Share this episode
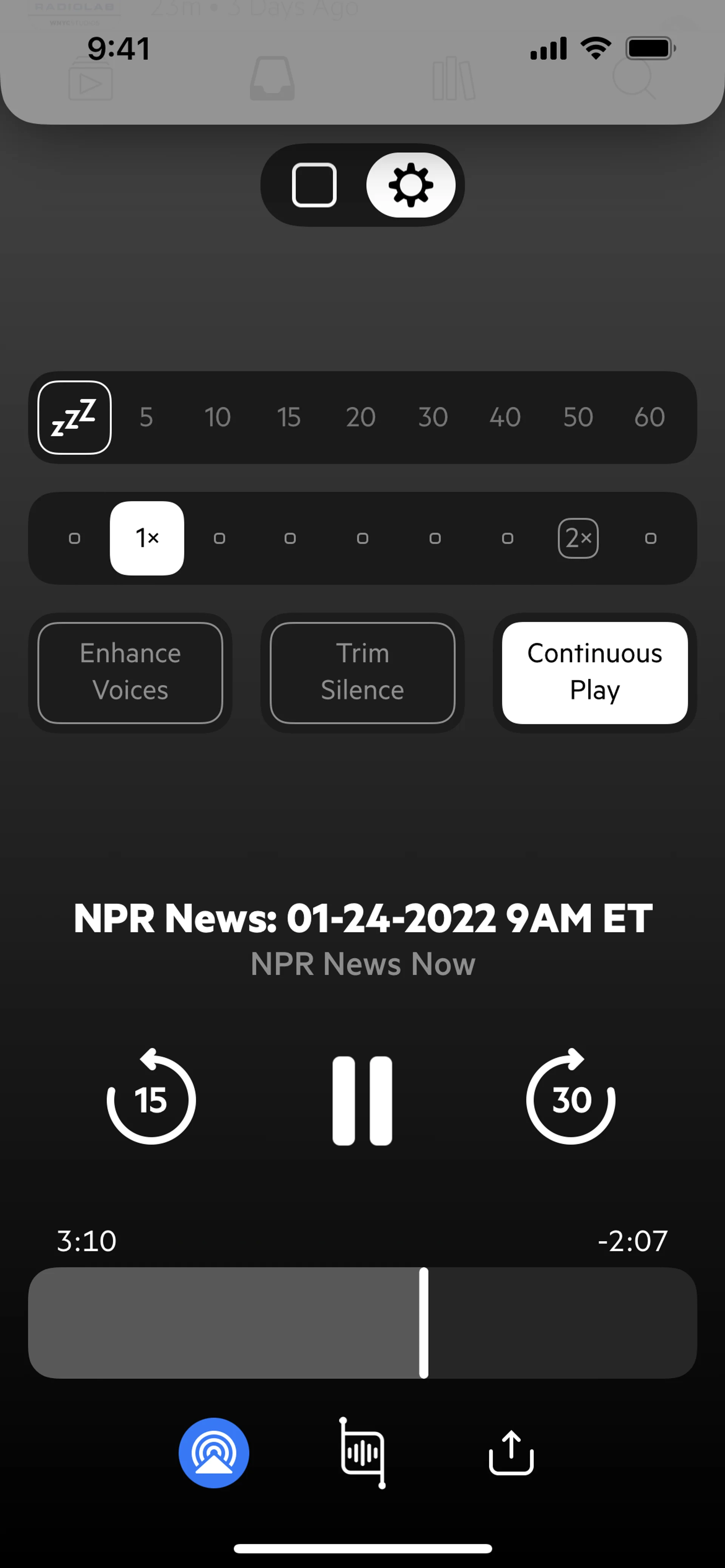The width and height of the screenshot is (725, 1568). [511, 1453]
